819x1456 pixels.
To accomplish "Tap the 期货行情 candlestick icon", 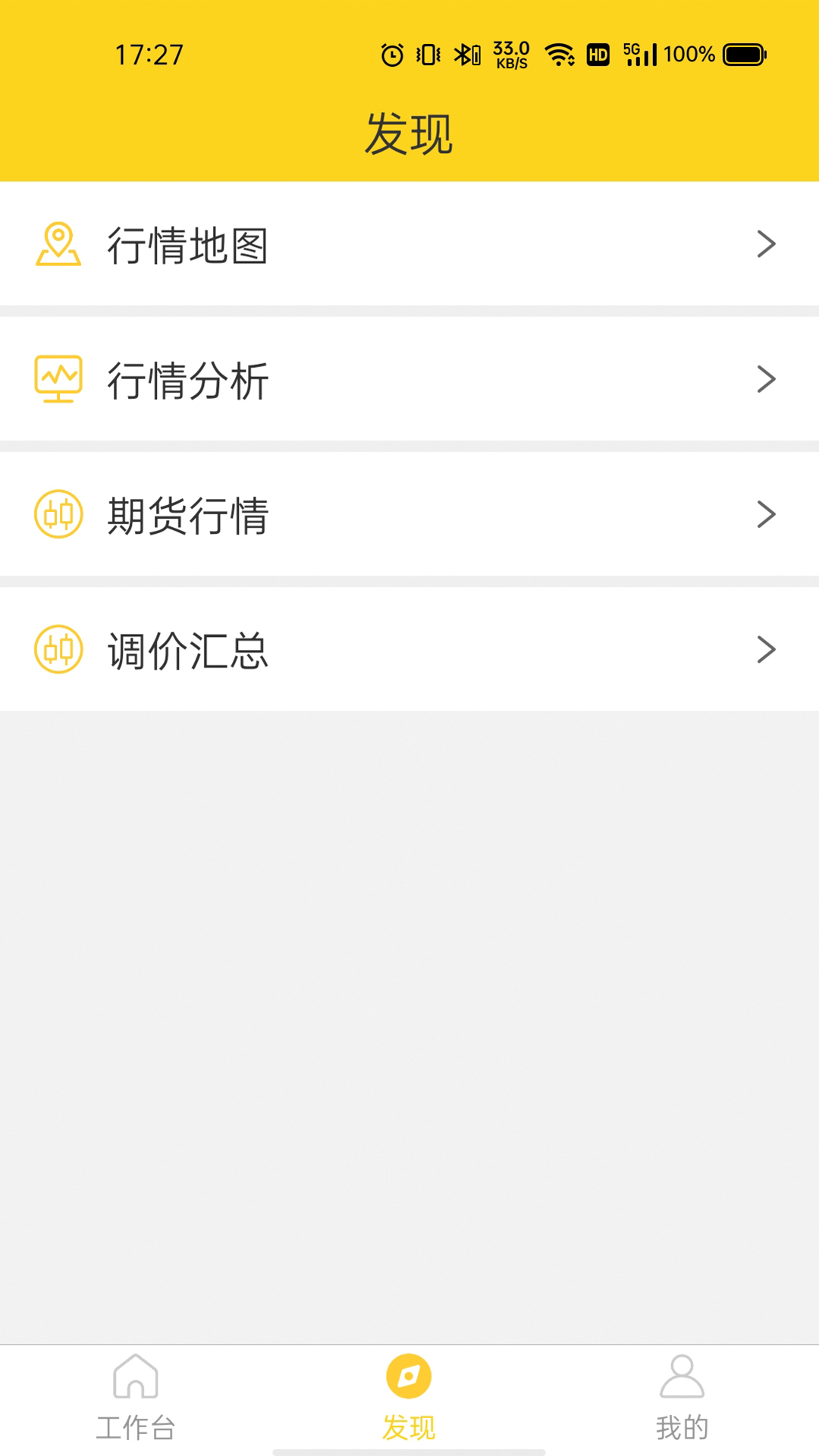I will click(x=58, y=514).
